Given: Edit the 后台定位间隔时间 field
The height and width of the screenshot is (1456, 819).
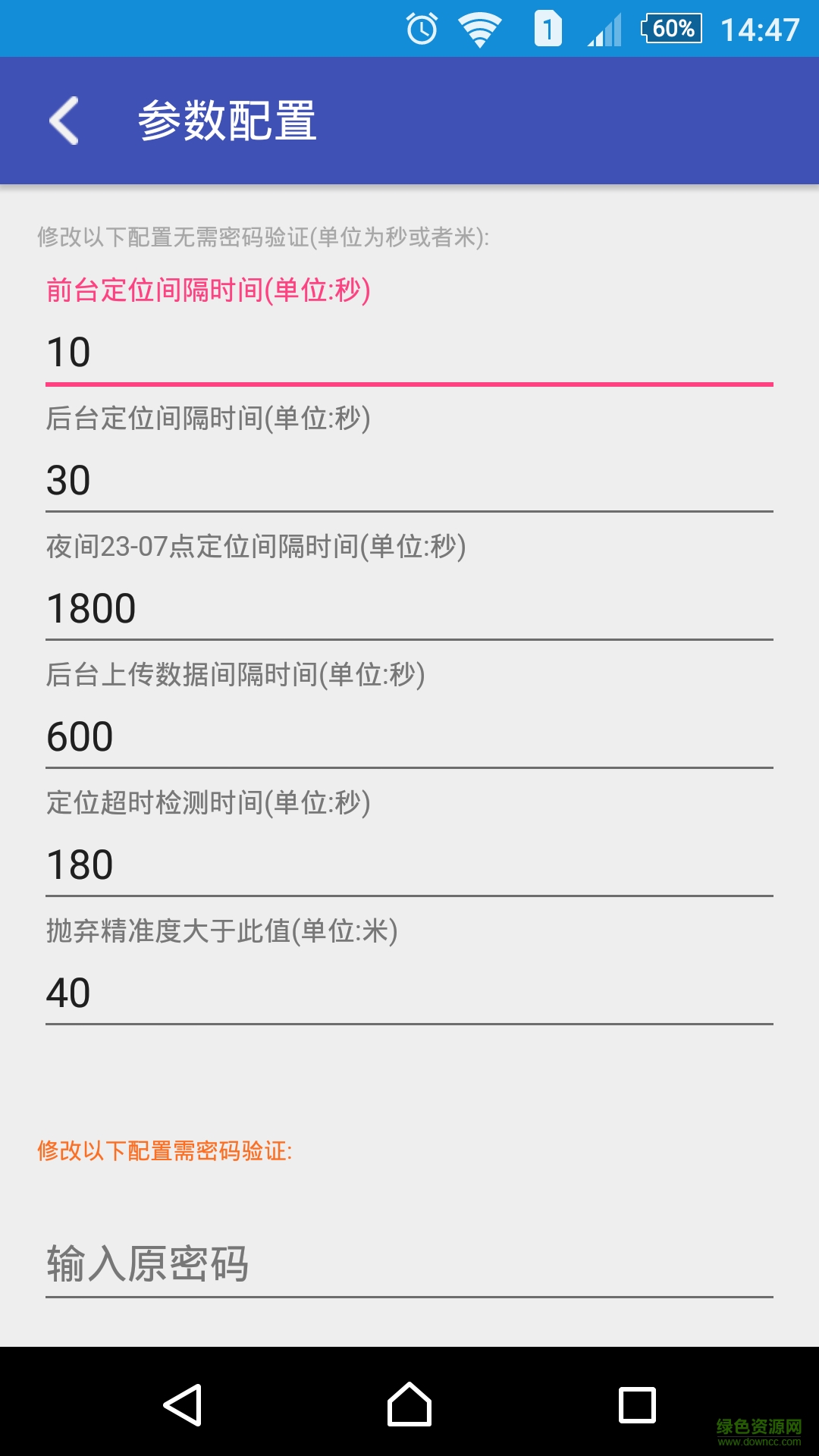Looking at the screenshot, I should point(409,481).
